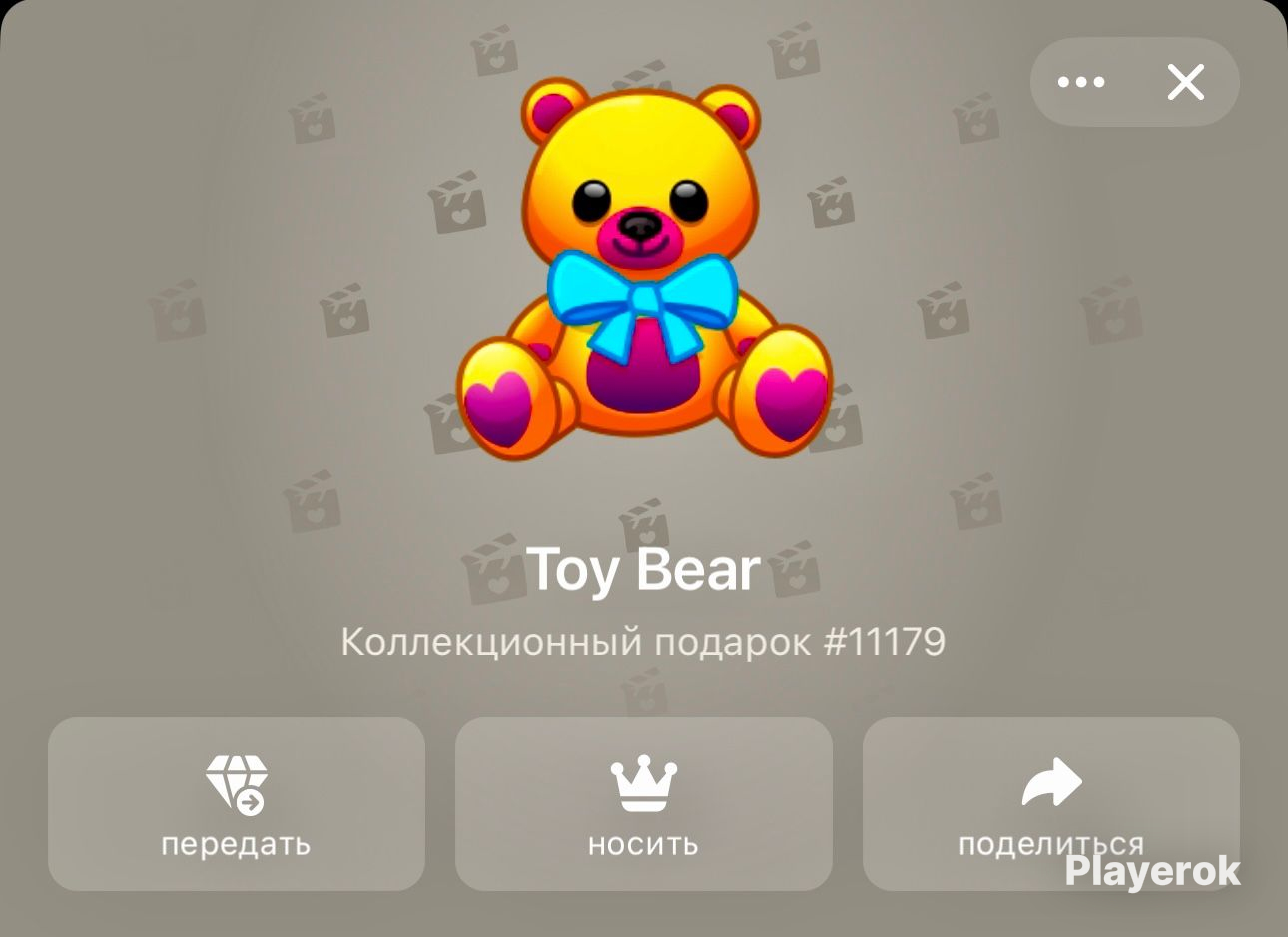Tap the передать transfer button
The height and width of the screenshot is (937, 1288).
point(237,804)
